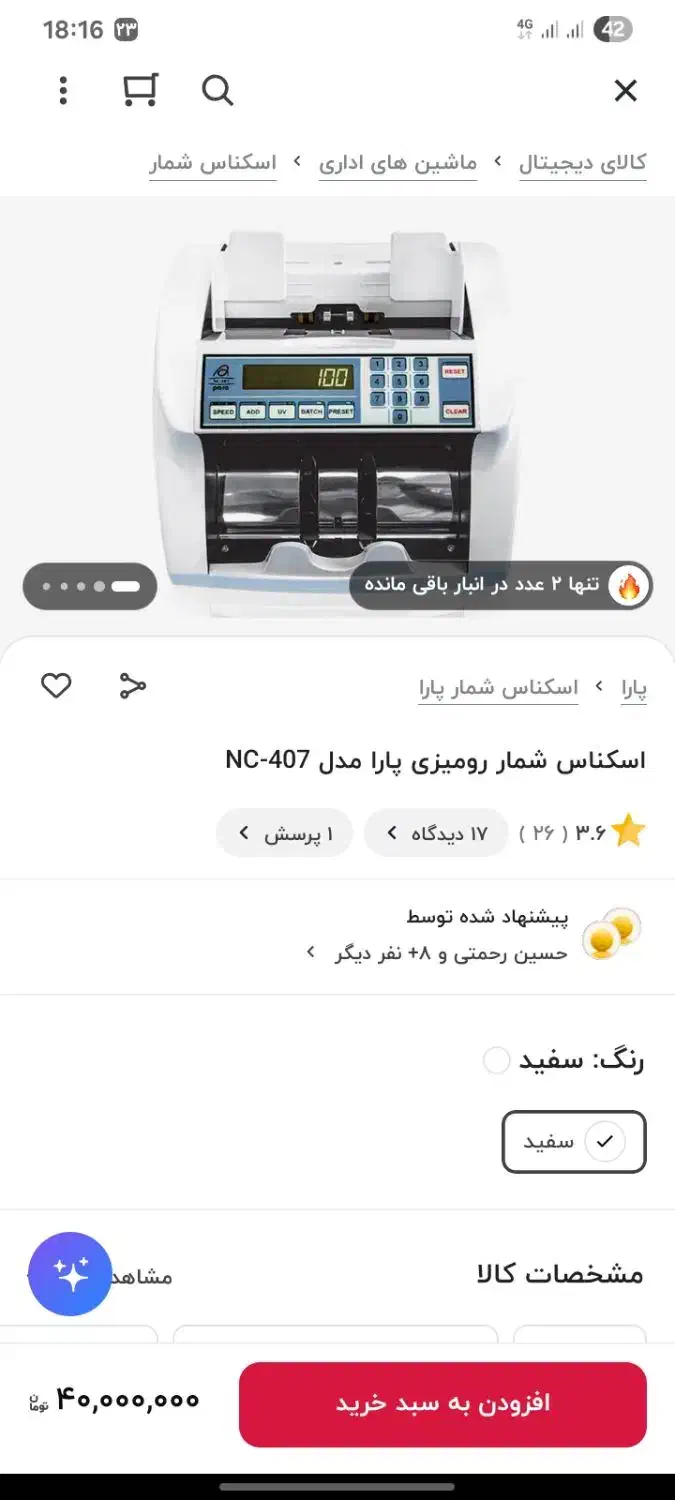Tap افزودن به سبد خرید button
Image resolution: width=675 pixels, height=1500 pixels.
point(442,1403)
